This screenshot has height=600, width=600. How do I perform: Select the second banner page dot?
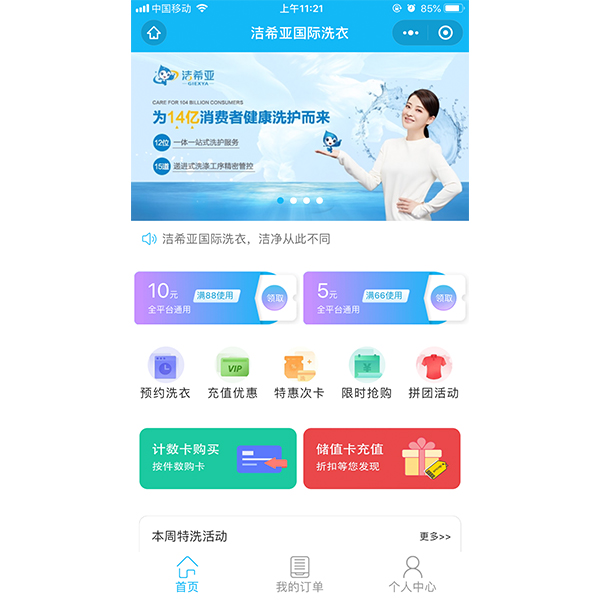pos(293,200)
